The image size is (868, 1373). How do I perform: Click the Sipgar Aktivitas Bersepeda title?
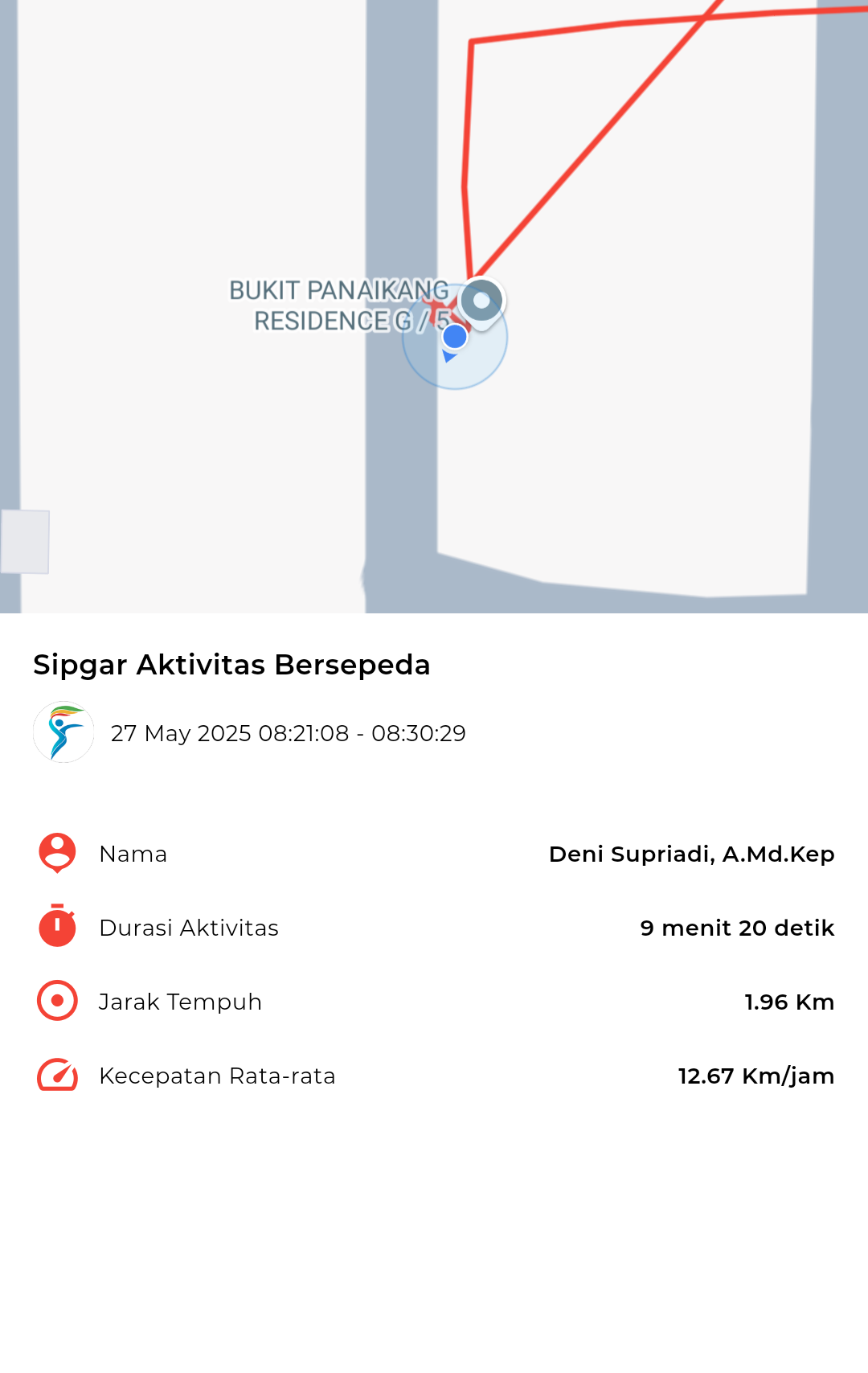[231, 665]
